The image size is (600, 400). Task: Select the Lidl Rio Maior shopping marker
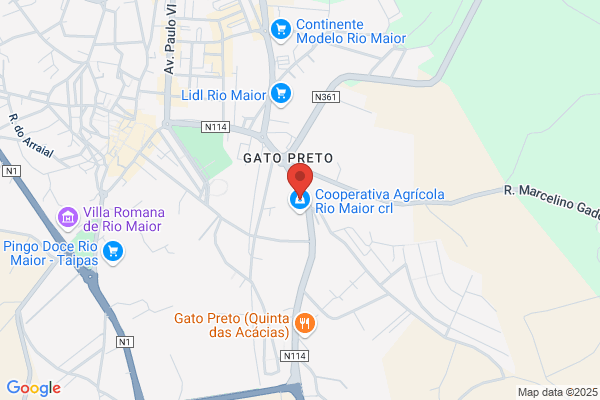click(x=281, y=94)
